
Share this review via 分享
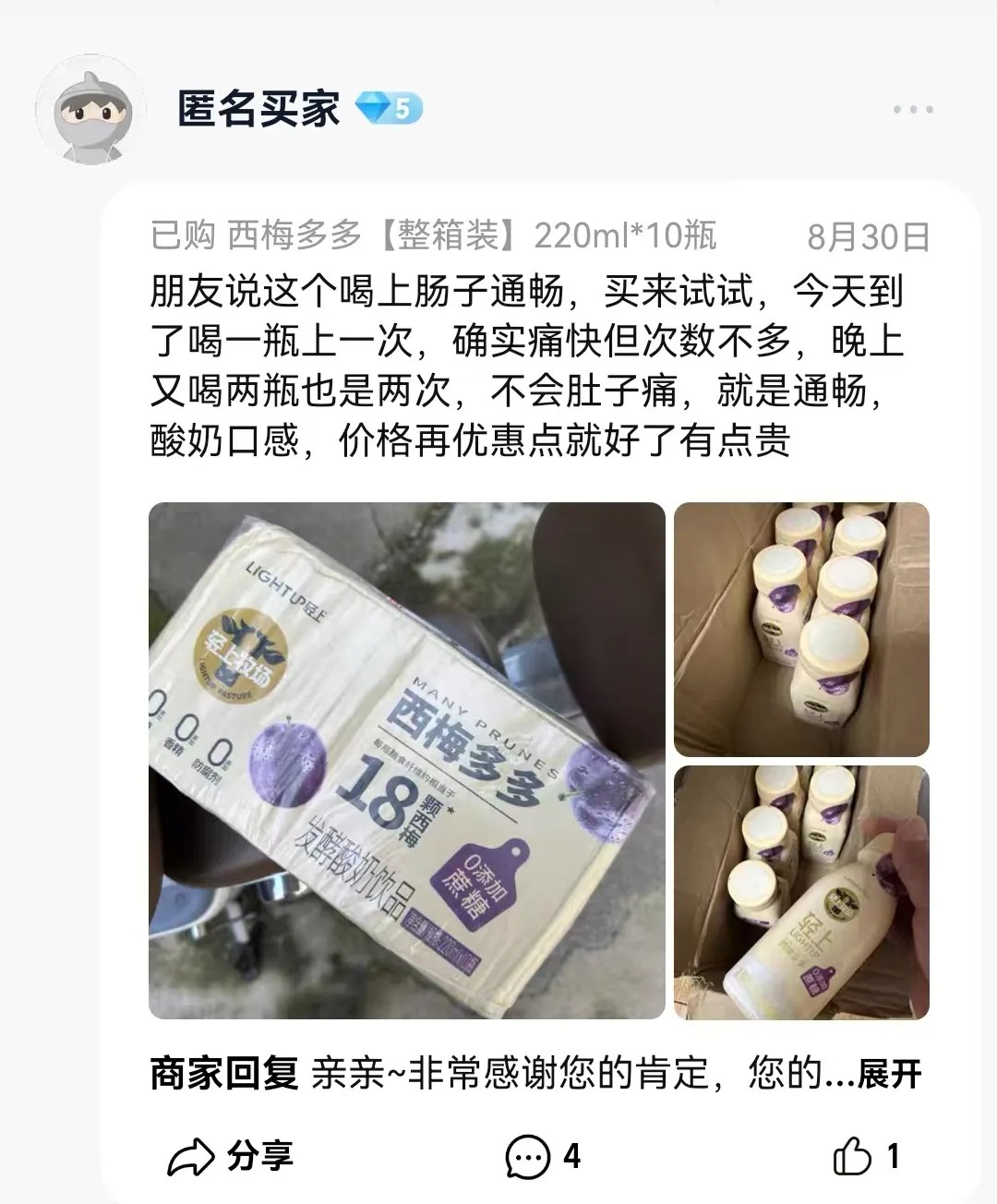[231, 1156]
